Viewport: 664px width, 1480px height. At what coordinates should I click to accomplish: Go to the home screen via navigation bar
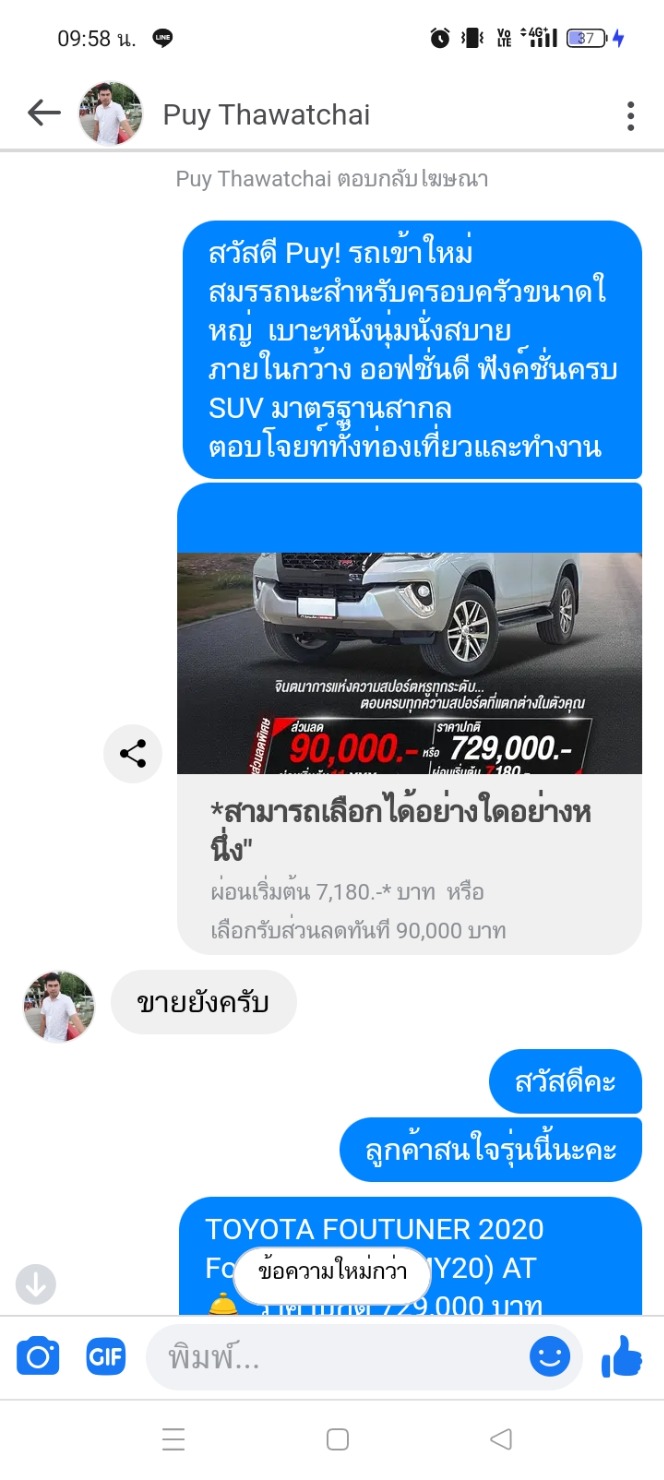(338, 1439)
